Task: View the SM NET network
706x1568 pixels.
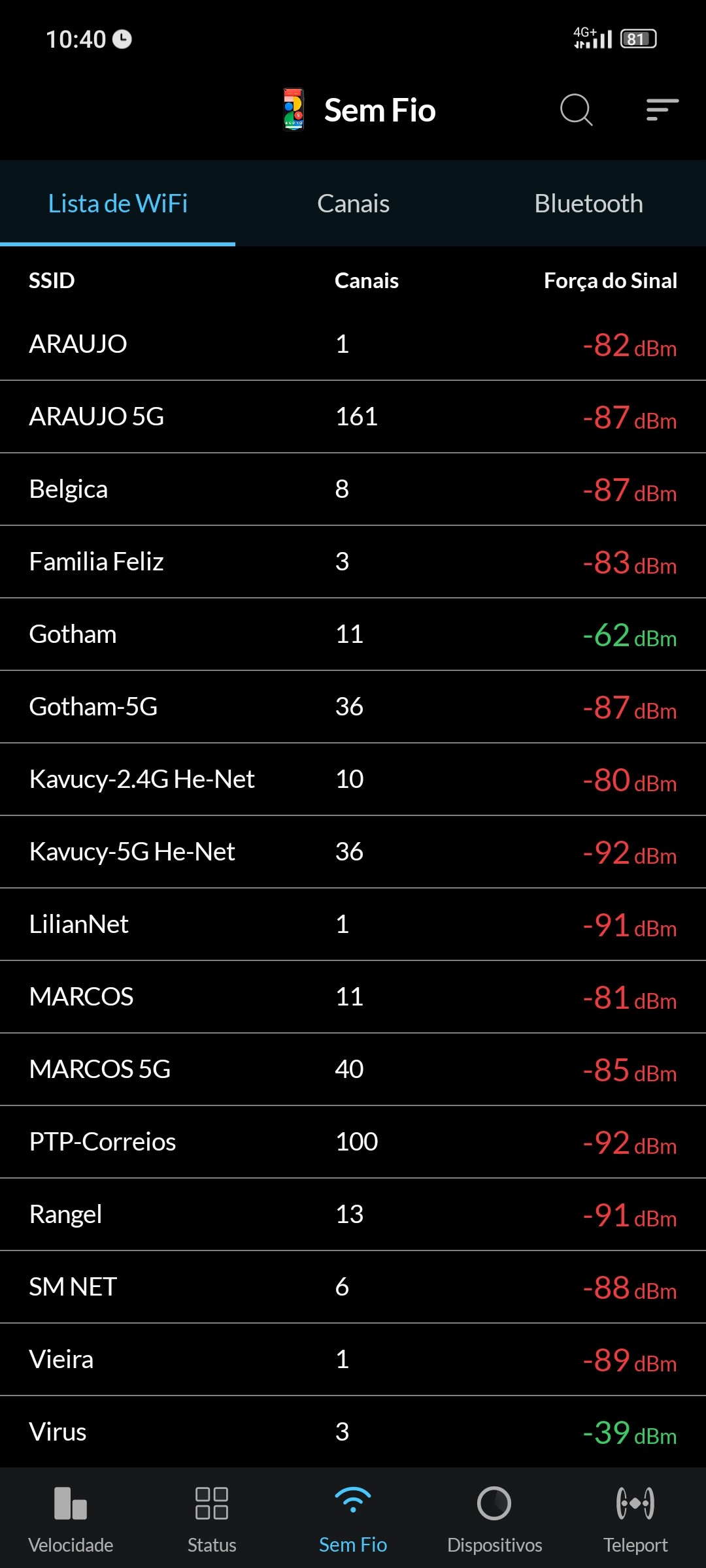Action: tap(353, 1287)
